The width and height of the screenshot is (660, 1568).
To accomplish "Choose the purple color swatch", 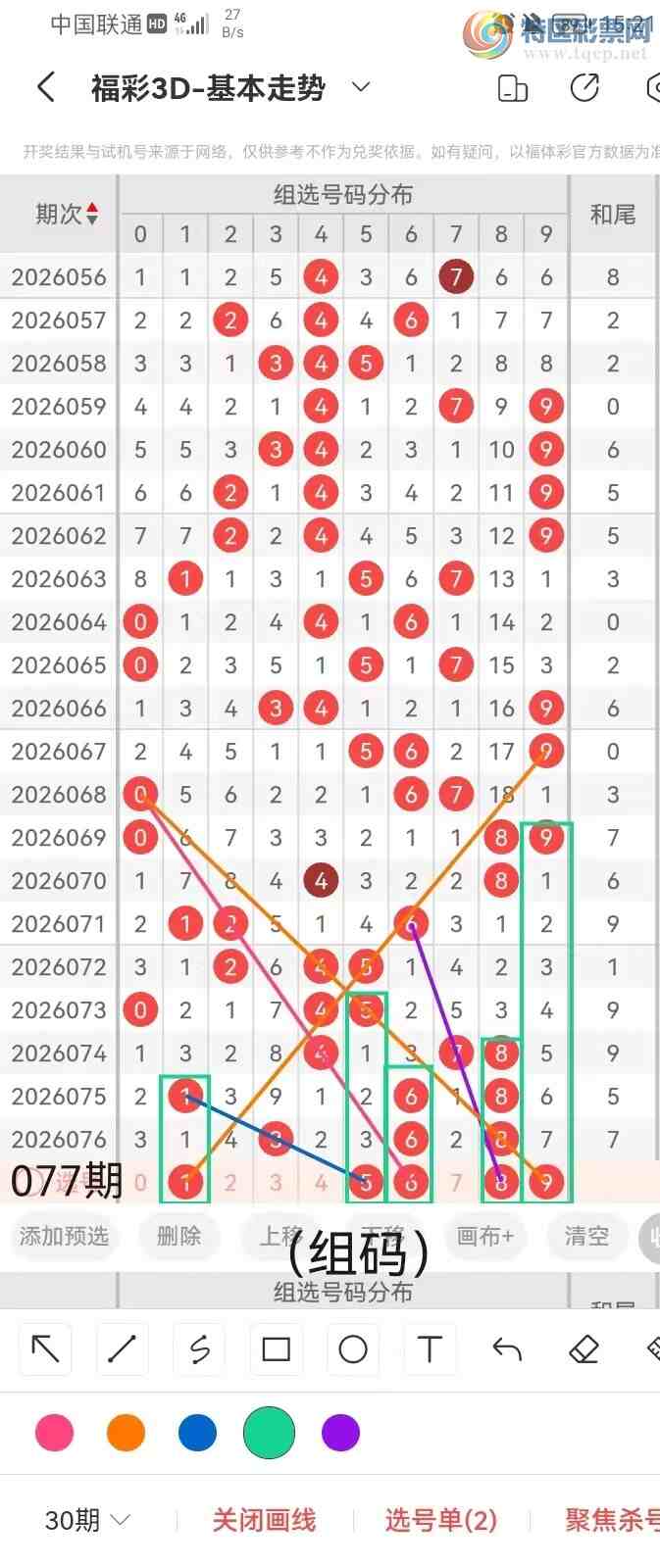I will pos(340,1433).
